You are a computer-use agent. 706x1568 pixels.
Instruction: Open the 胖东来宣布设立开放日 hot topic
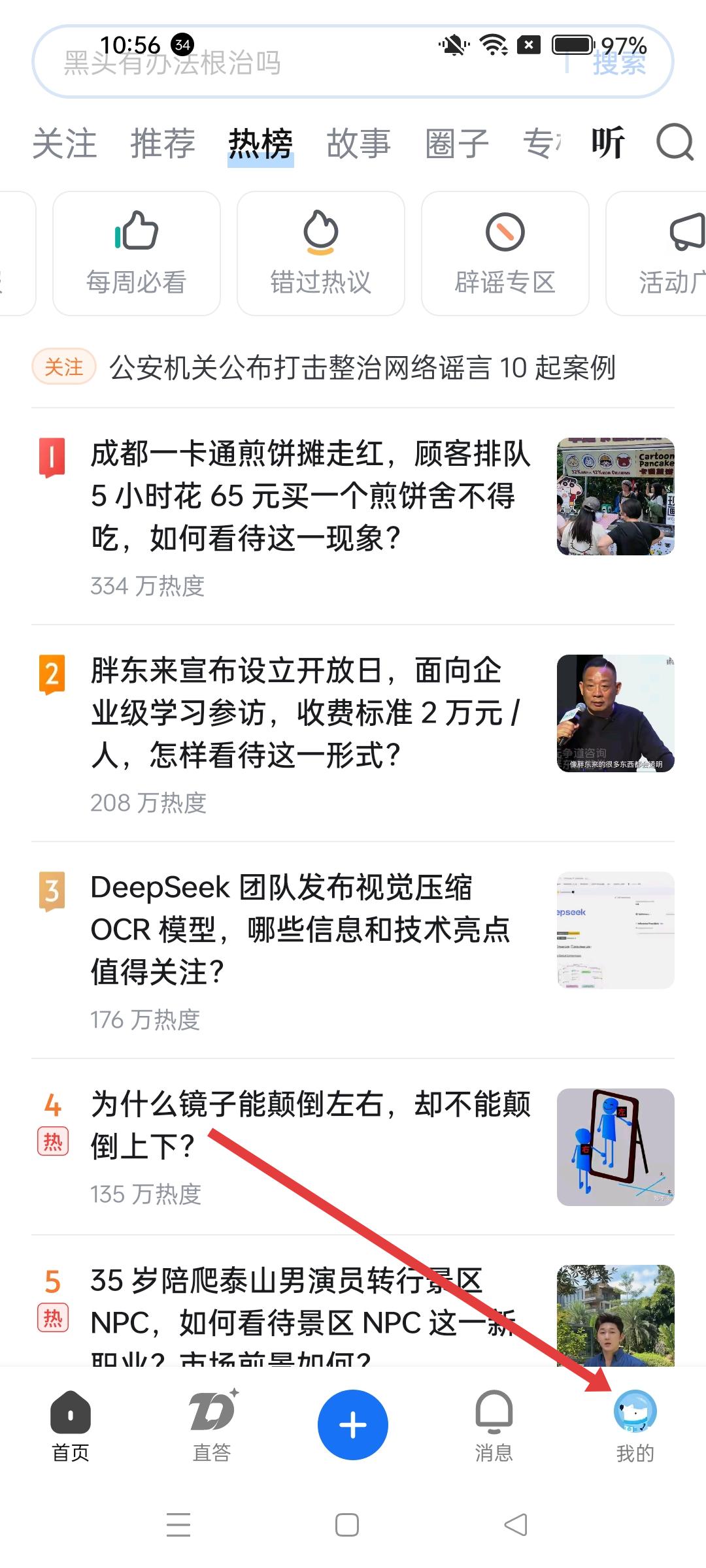(x=307, y=713)
